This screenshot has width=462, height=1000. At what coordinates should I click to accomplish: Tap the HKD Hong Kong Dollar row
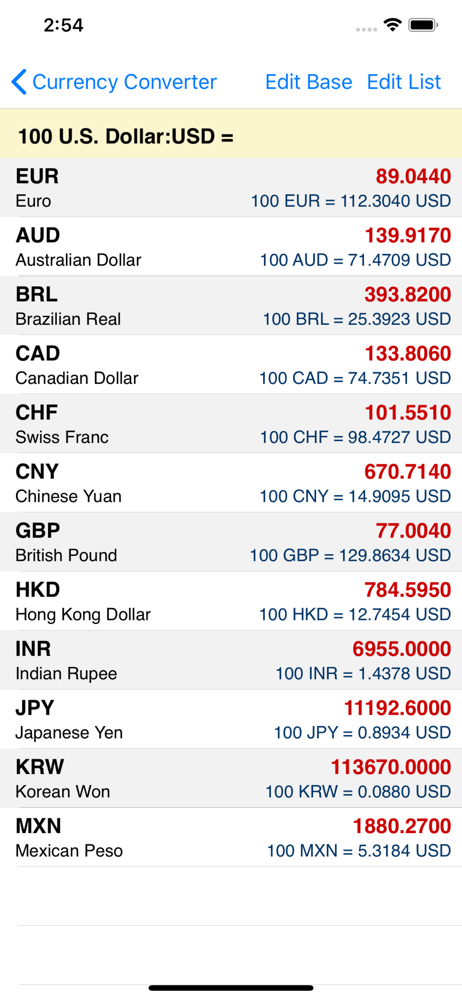(231, 601)
